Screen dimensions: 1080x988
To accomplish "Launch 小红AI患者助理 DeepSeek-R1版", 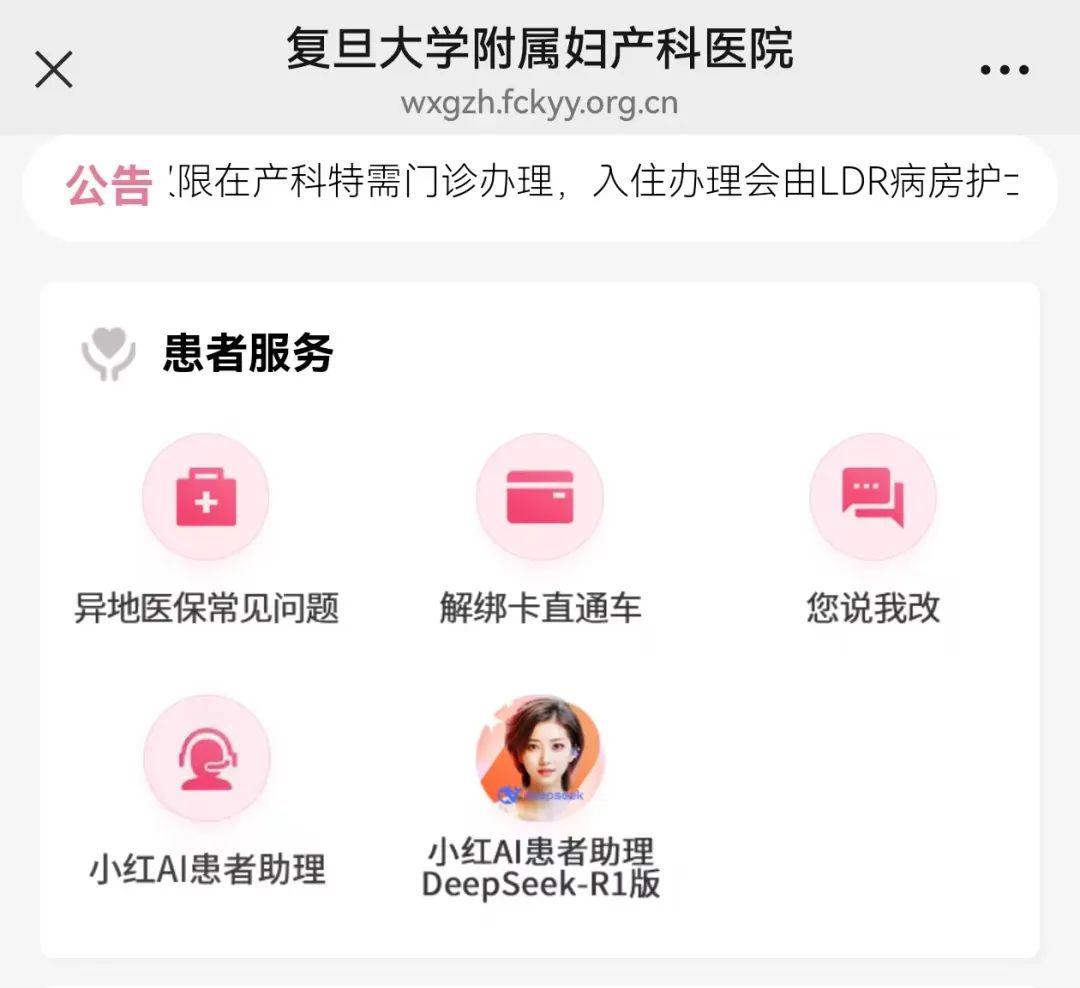I will coord(540,760).
